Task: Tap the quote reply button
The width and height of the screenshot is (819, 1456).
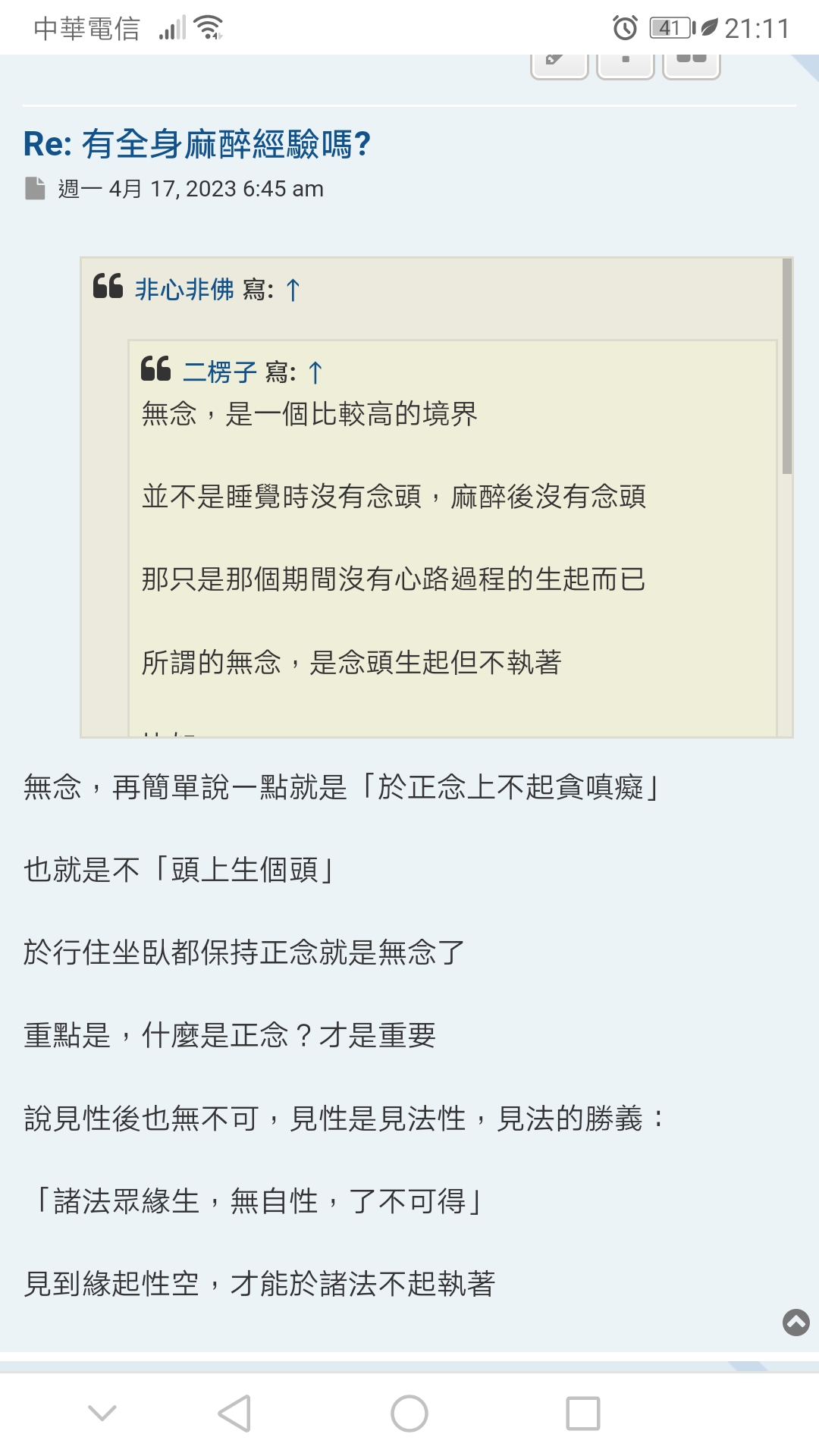Action: coord(692,64)
